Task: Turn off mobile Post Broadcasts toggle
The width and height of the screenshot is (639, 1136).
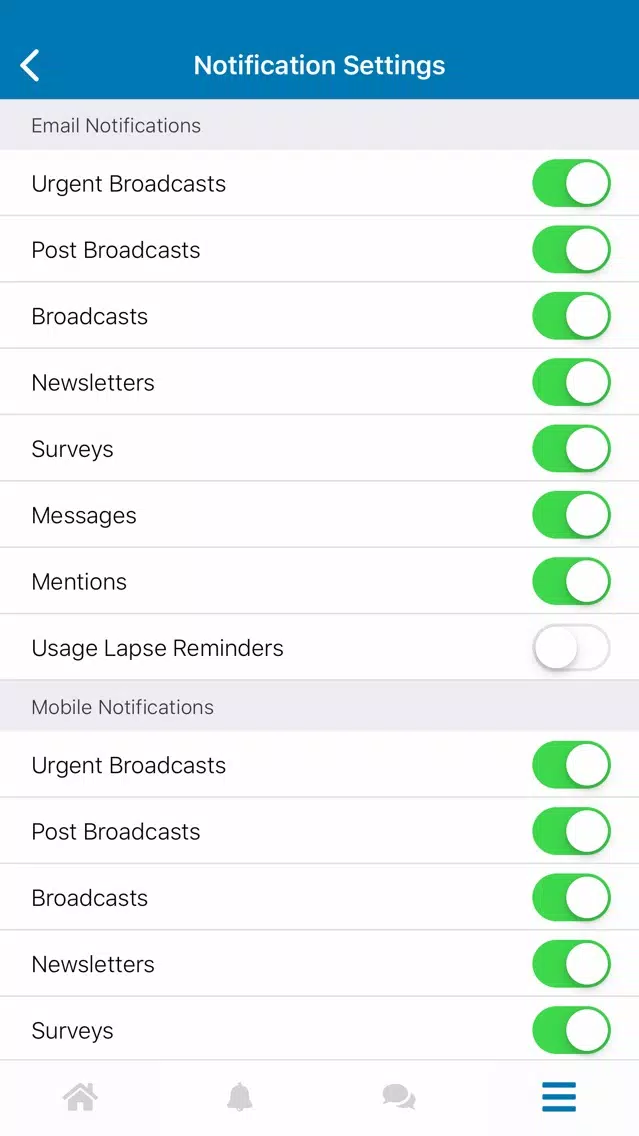Action: pyautogui.click(x=572, y=831)
